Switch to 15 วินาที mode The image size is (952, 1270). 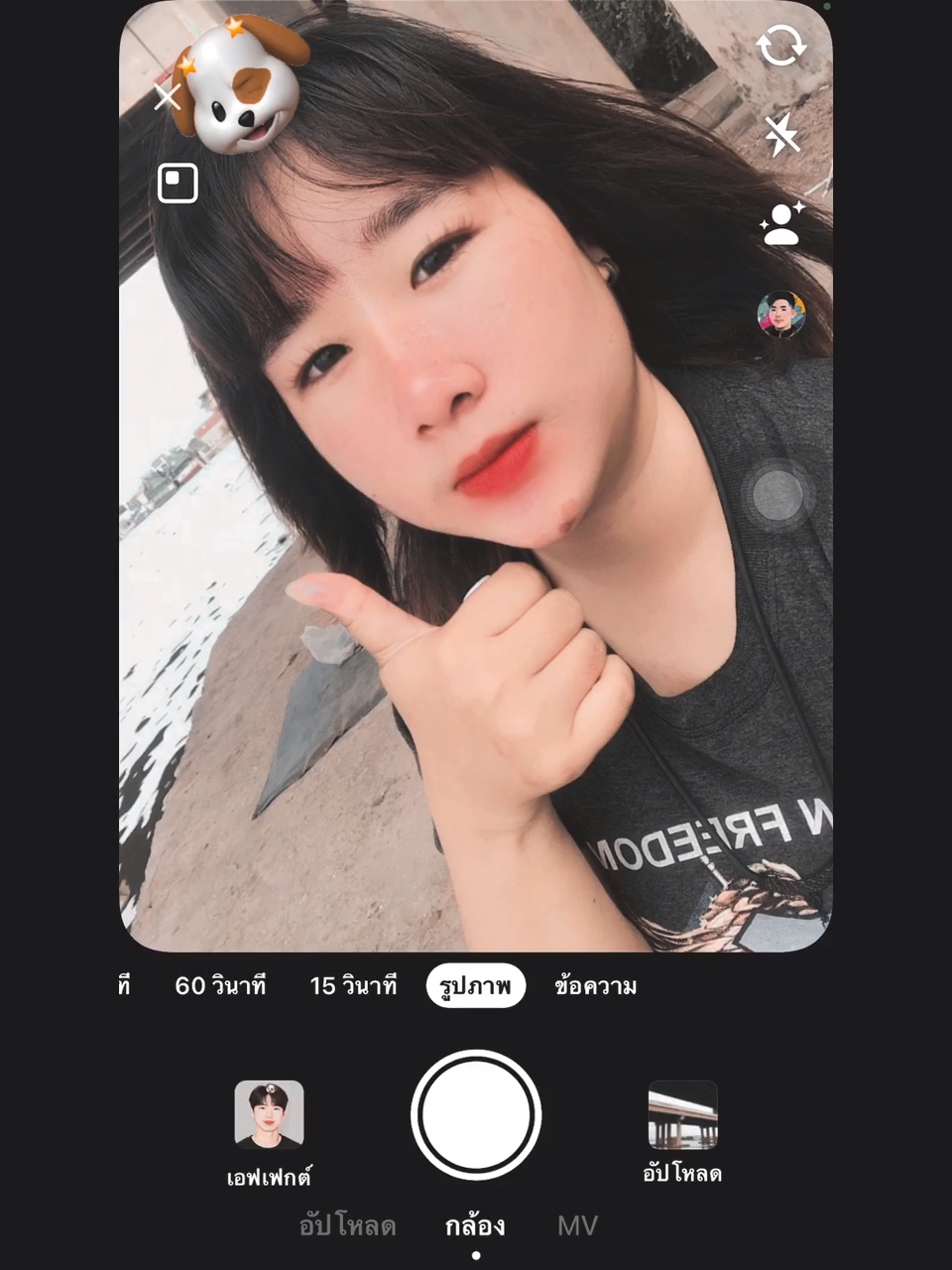coord(353,986)
